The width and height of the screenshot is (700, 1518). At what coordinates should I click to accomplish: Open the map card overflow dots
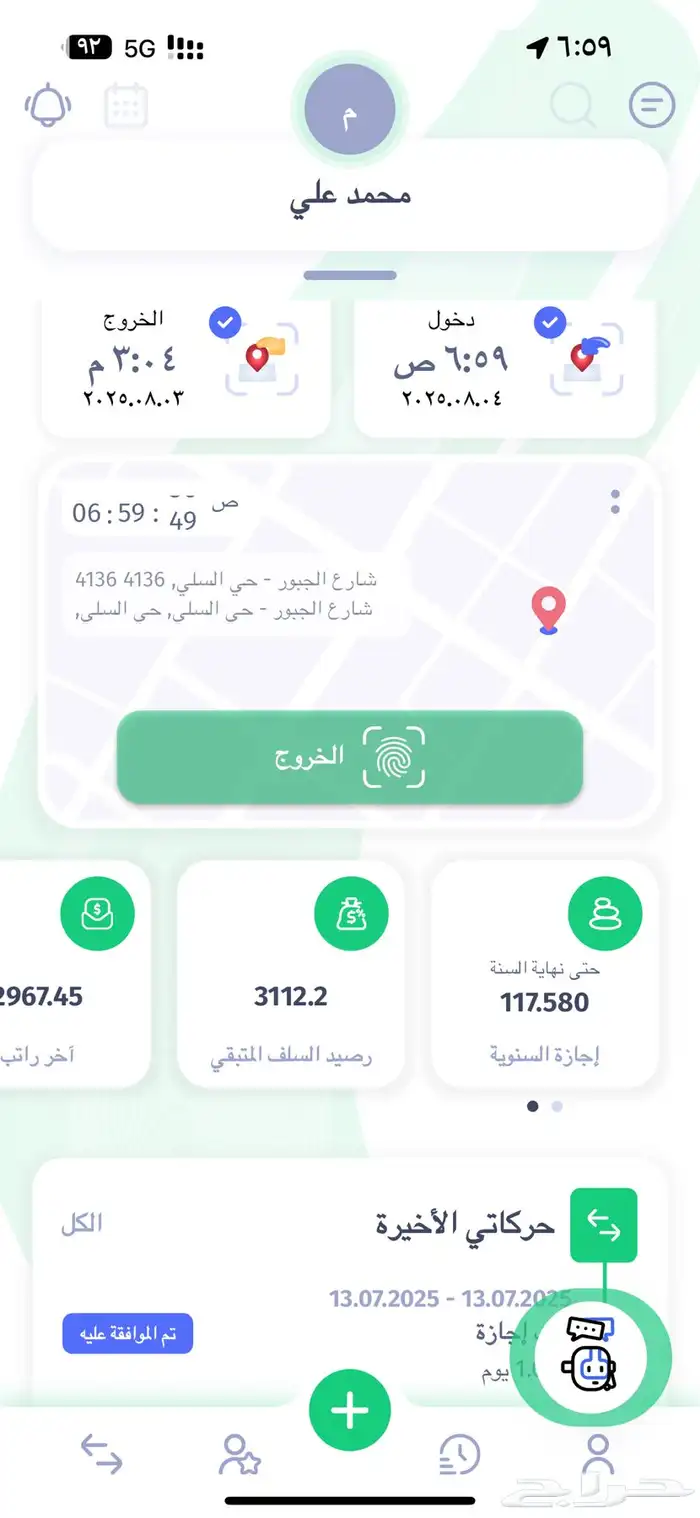pos(615,503)
